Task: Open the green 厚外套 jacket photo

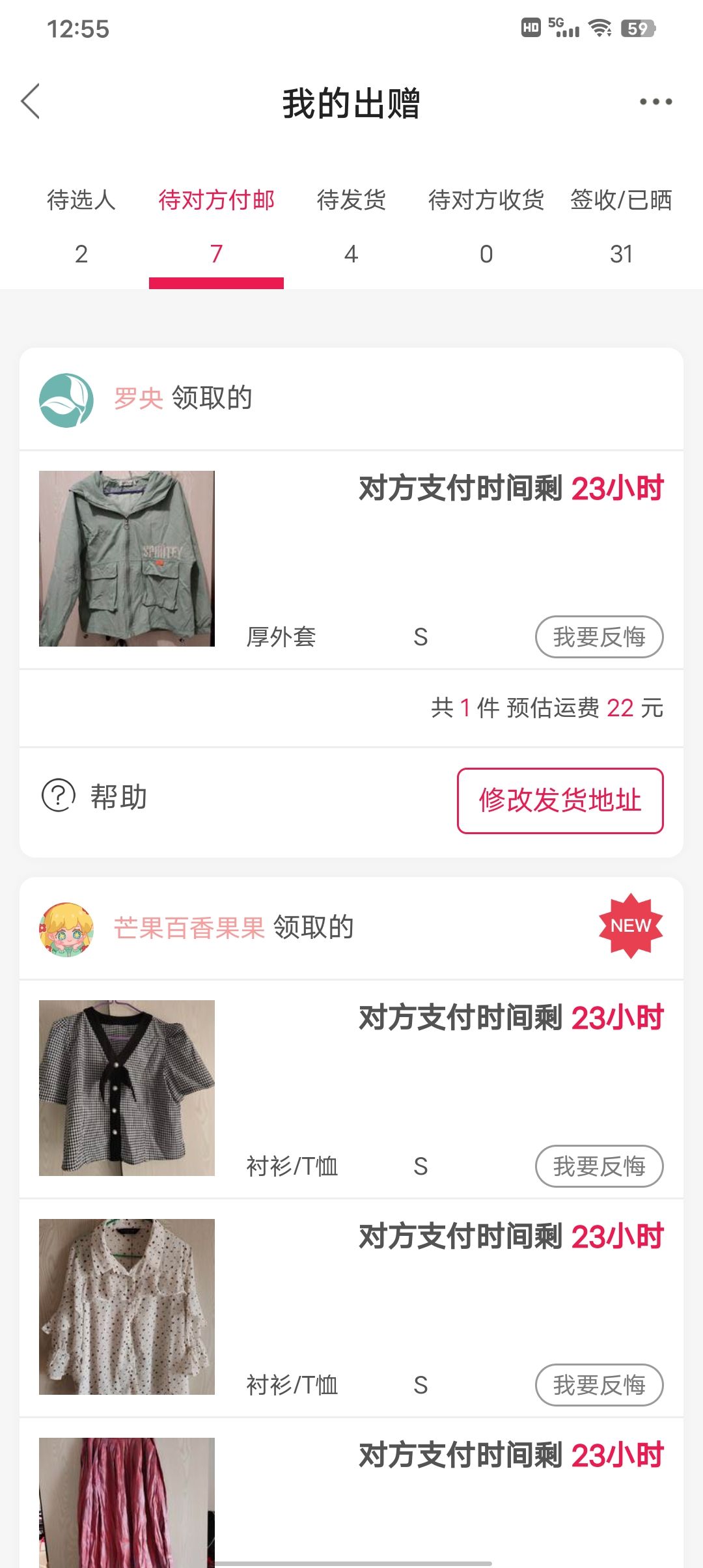Action: point(127,559)
